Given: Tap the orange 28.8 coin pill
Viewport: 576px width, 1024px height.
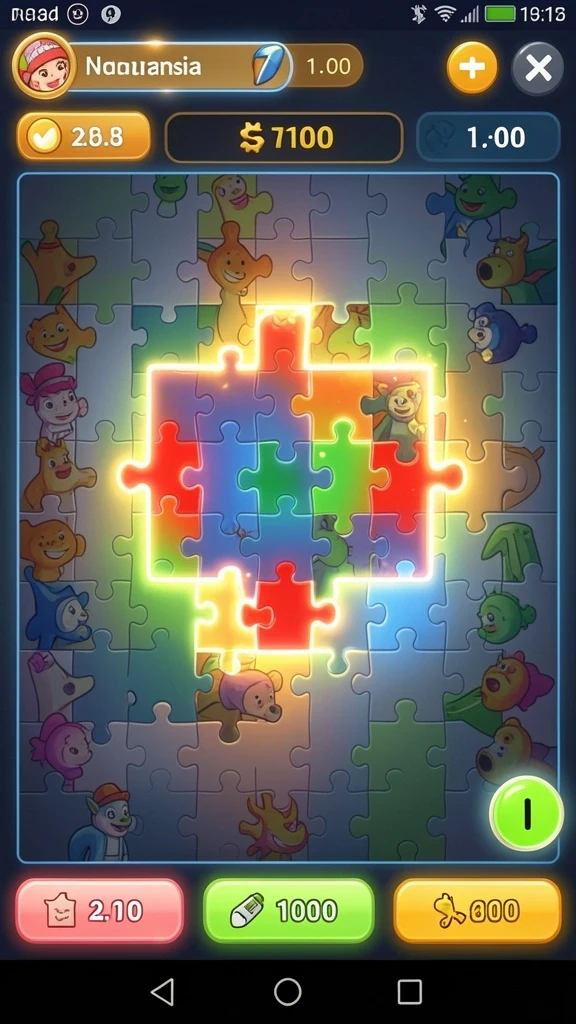Looking at the screenshot, I should pyautogui.click(x=84, y=136).
